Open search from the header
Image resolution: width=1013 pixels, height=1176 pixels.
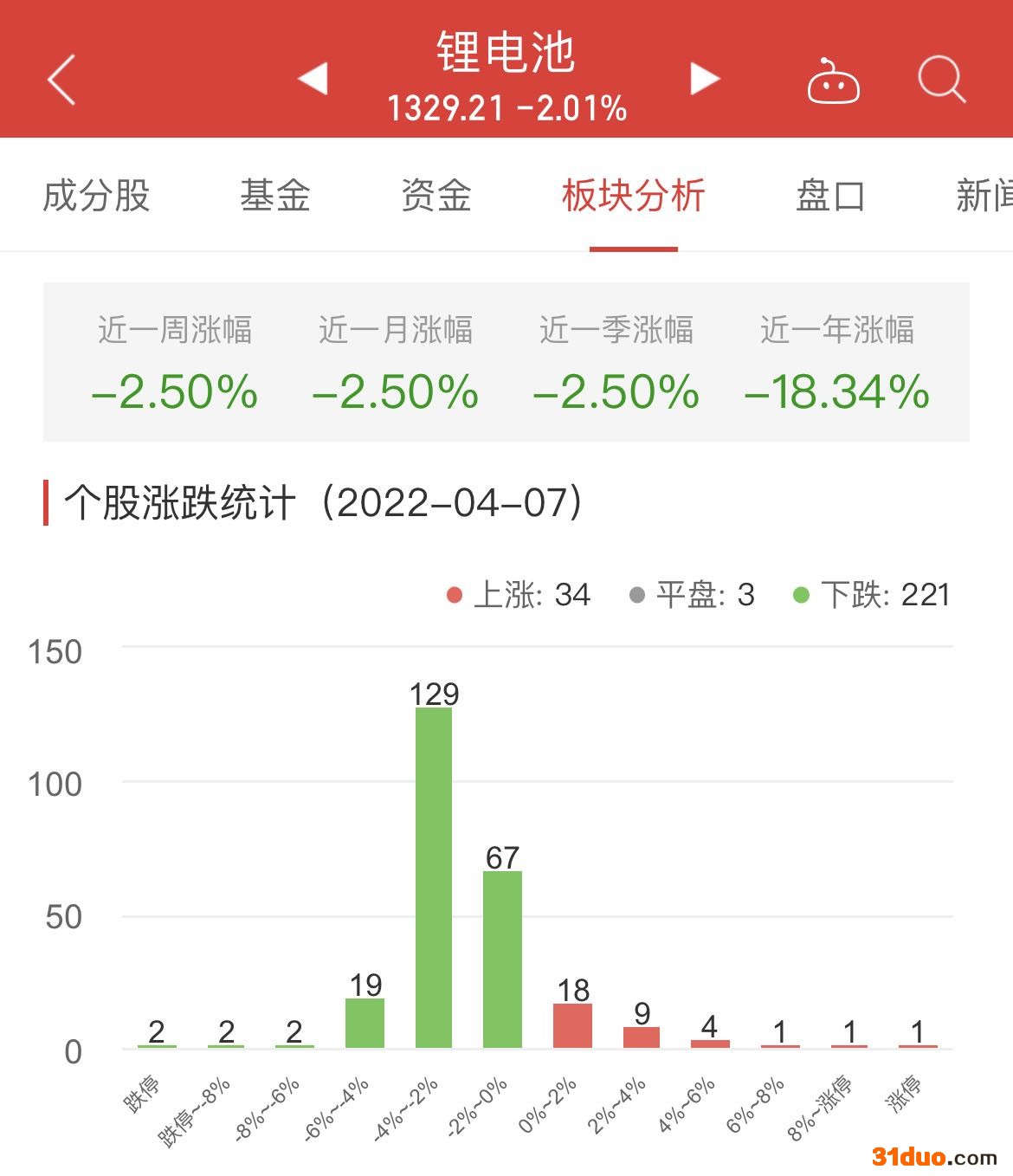[x=941, y=80]
